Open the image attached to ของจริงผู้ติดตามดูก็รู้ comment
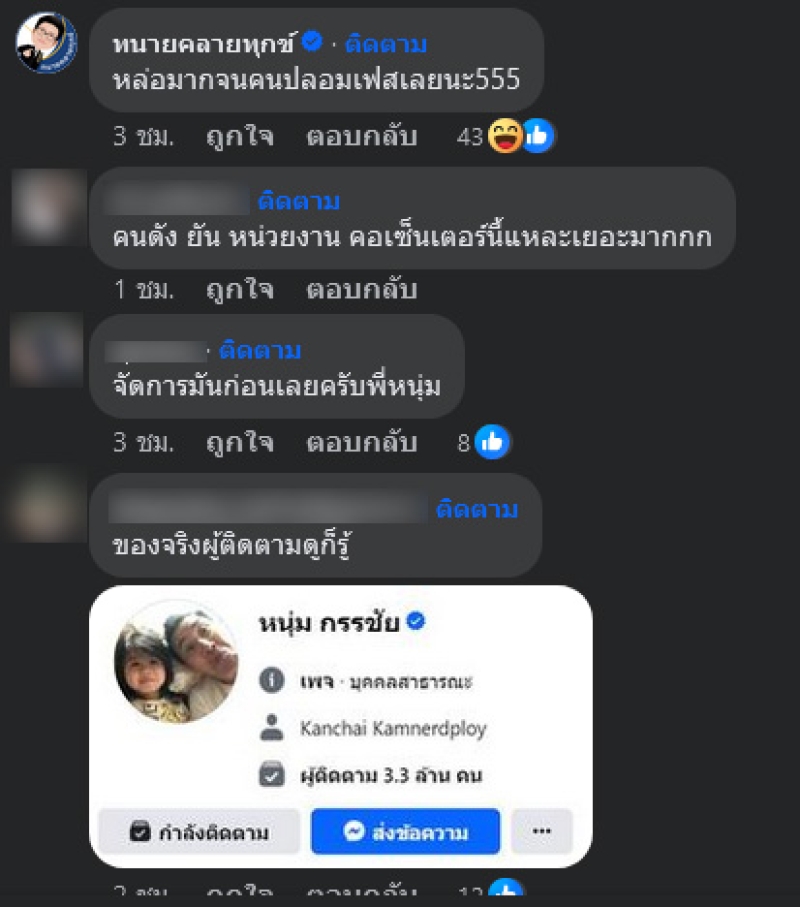The width and height of the screenshot is (800, 907). click(x=341, y=727)
